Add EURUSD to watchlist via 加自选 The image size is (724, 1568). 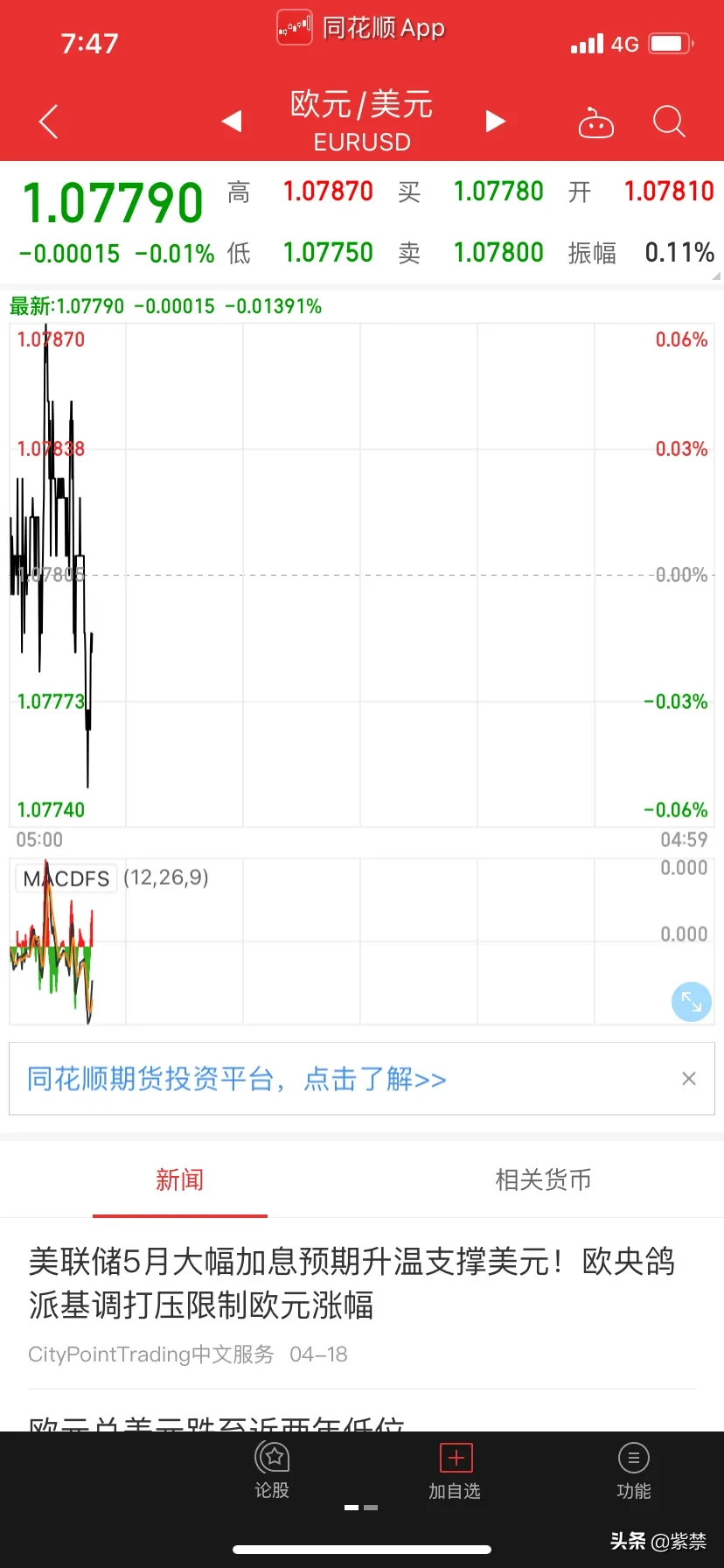[455, 1471]
